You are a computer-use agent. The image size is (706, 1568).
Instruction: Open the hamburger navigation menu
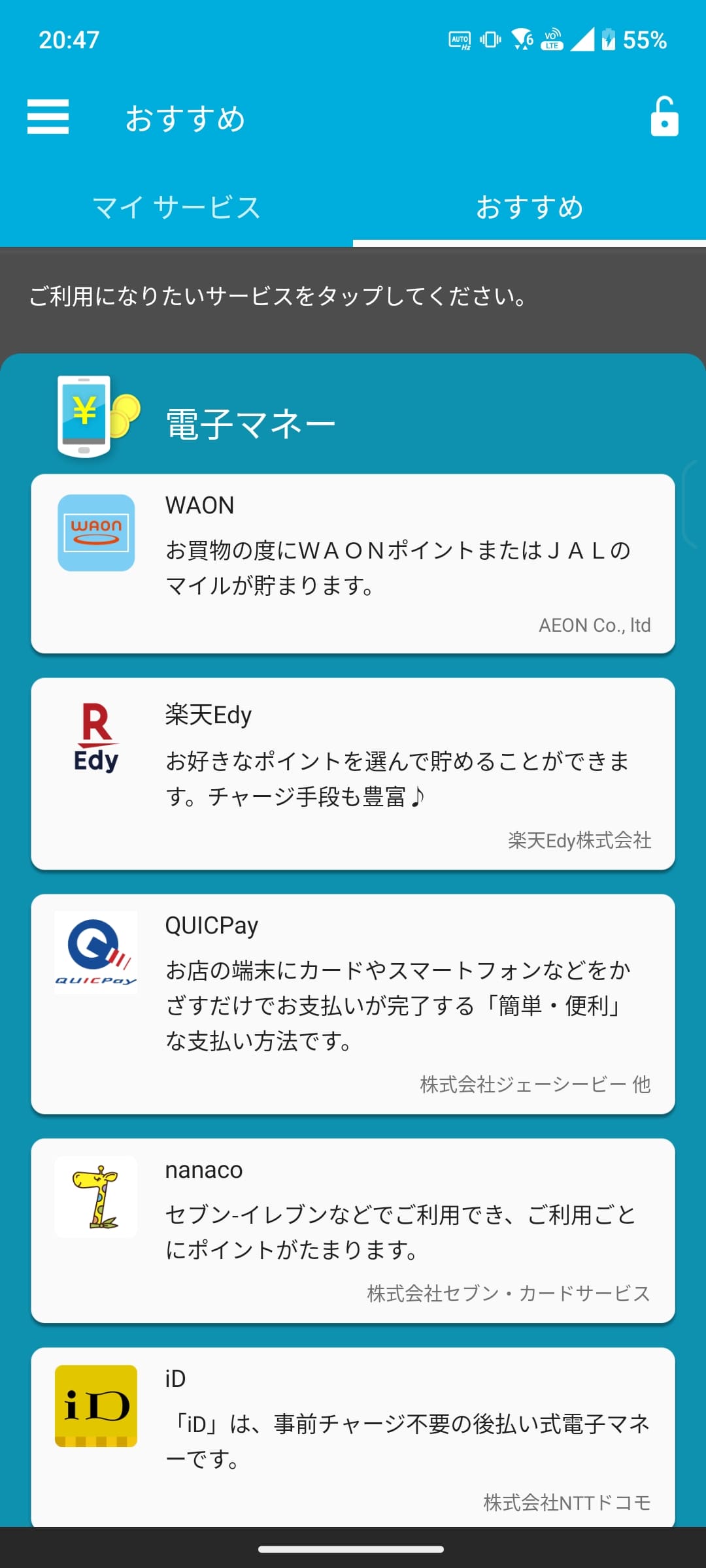pyautogui.click(x=48, y=118)
